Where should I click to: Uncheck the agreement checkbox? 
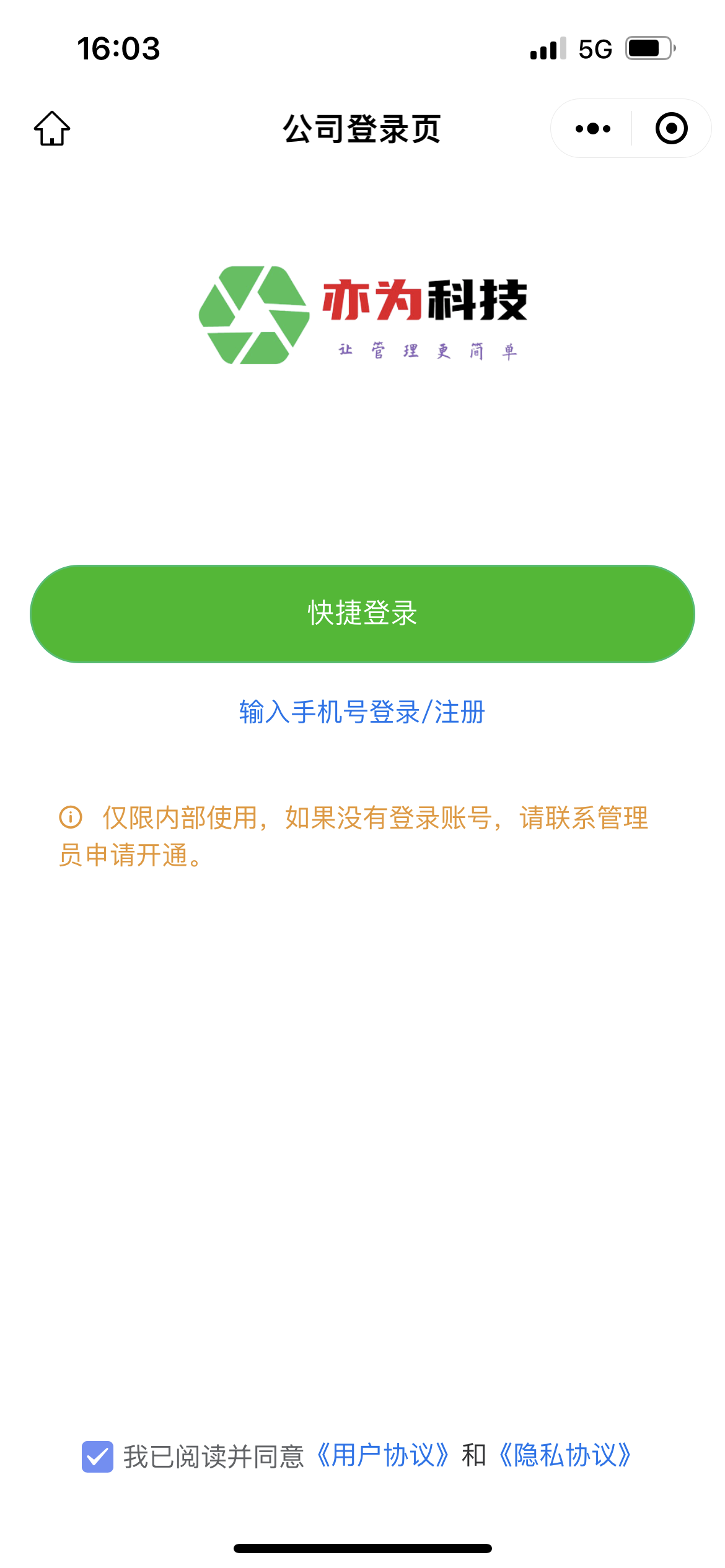[98, 1456]
